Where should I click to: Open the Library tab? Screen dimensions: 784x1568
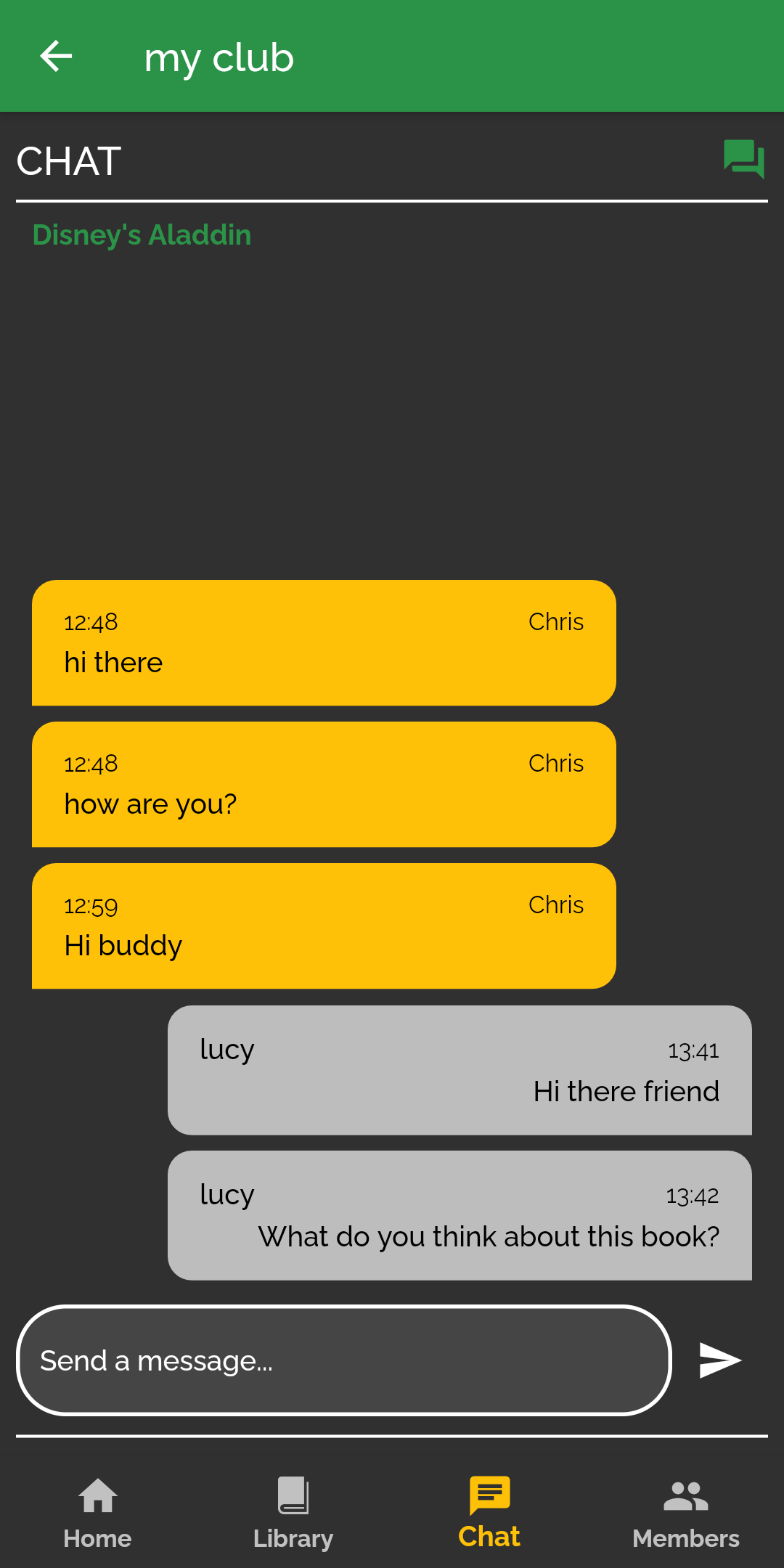click(x=293, y=1514)
